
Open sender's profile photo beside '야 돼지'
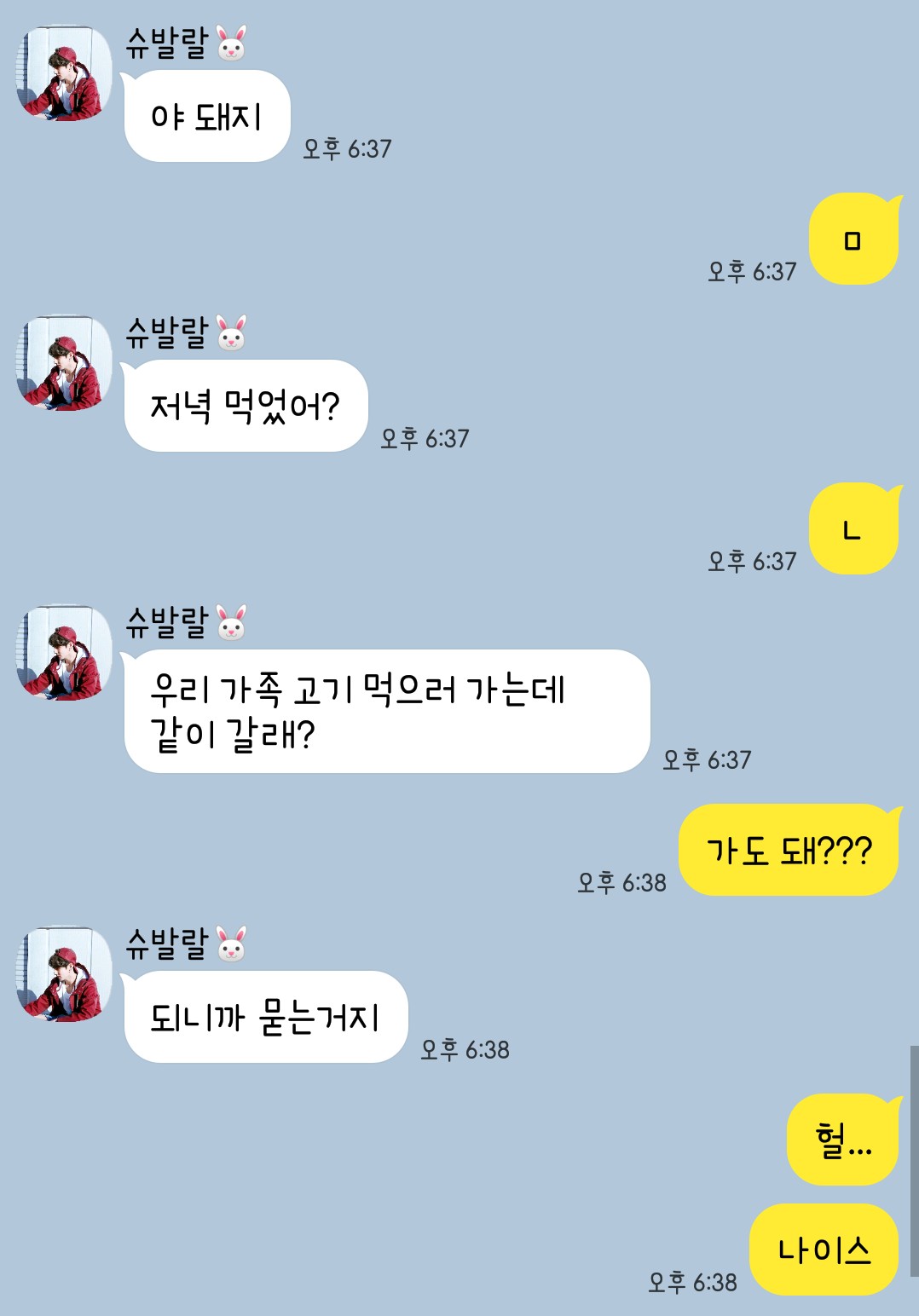(x=64, y=73)
